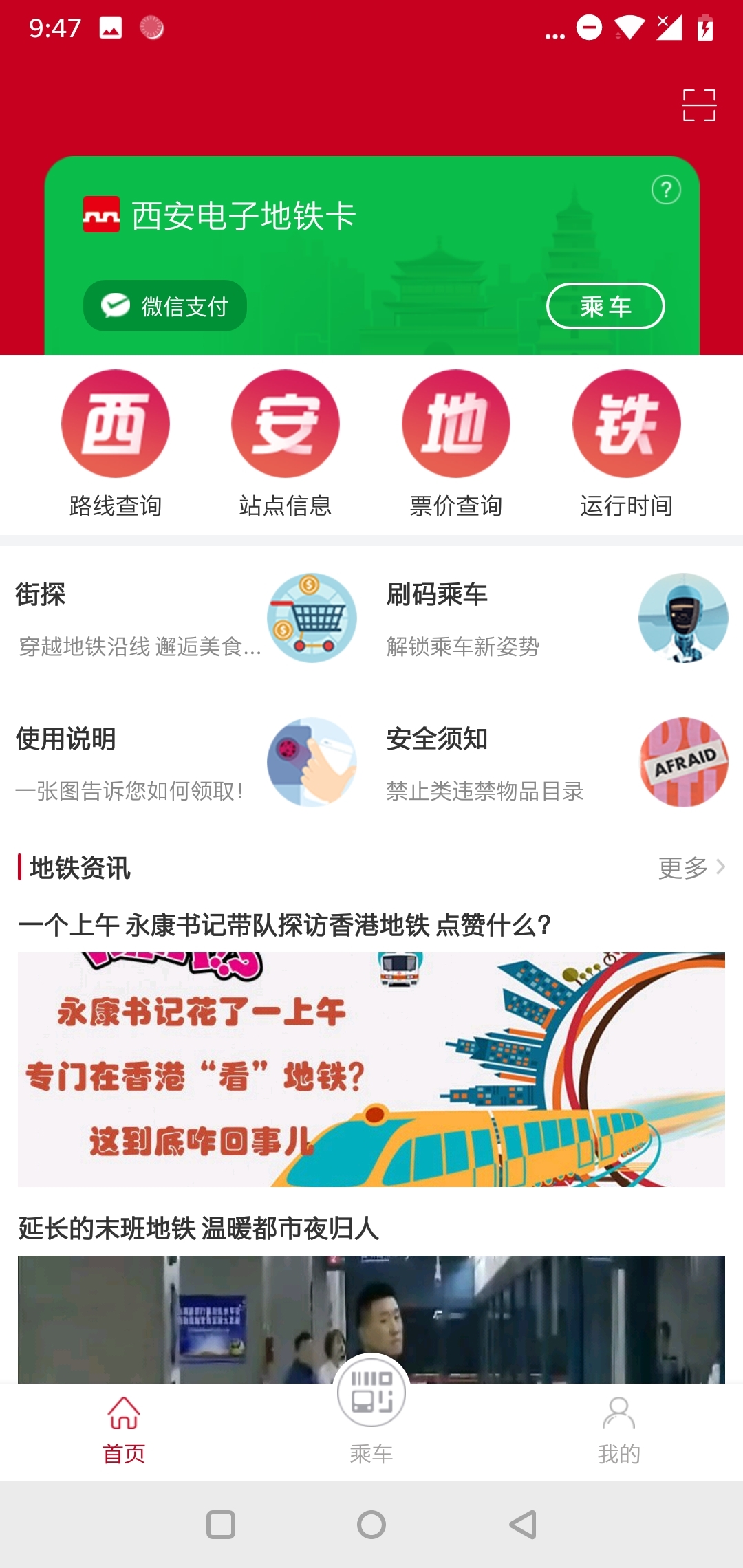Open the 使用说明 card
The width and height of the screenshot is (743, 1568).
point(186,763)
